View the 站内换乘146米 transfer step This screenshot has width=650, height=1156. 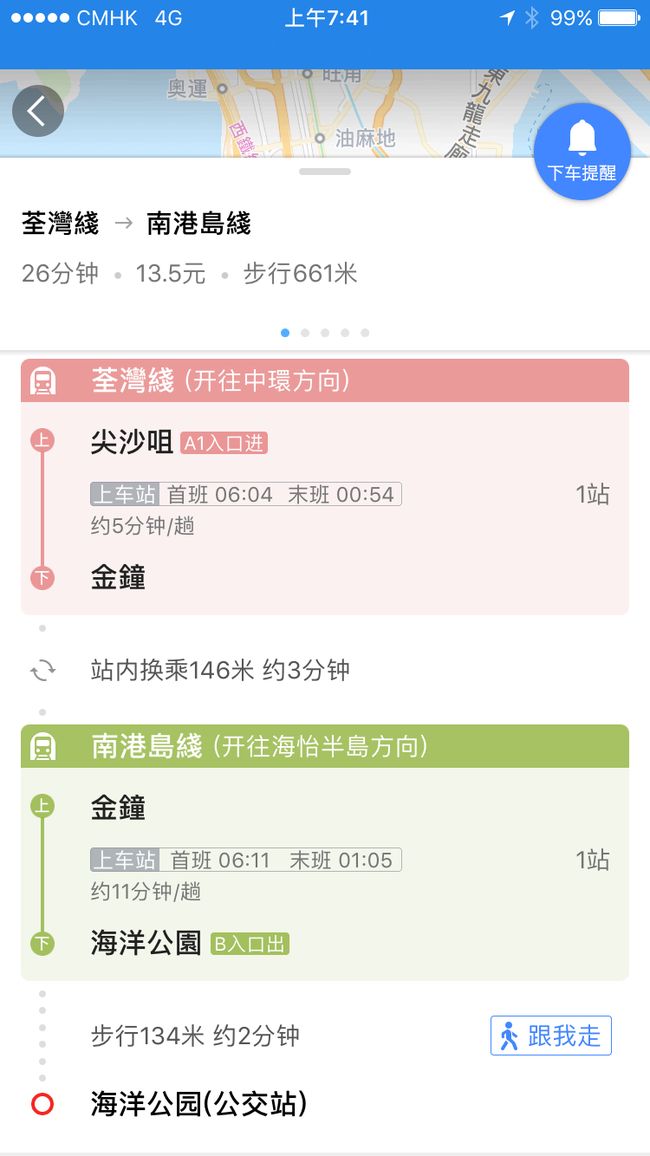coord(220,670)
